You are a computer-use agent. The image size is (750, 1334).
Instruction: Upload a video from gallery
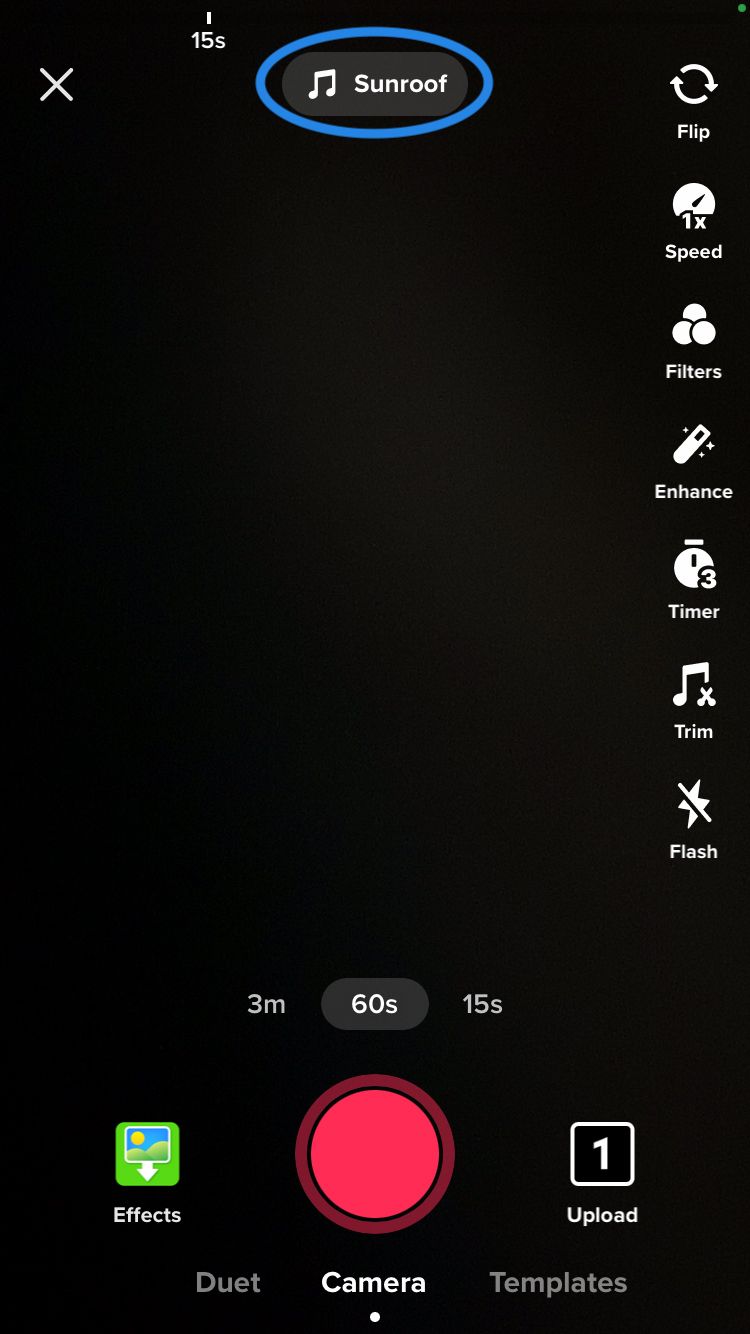click(x=602, y=1171)
